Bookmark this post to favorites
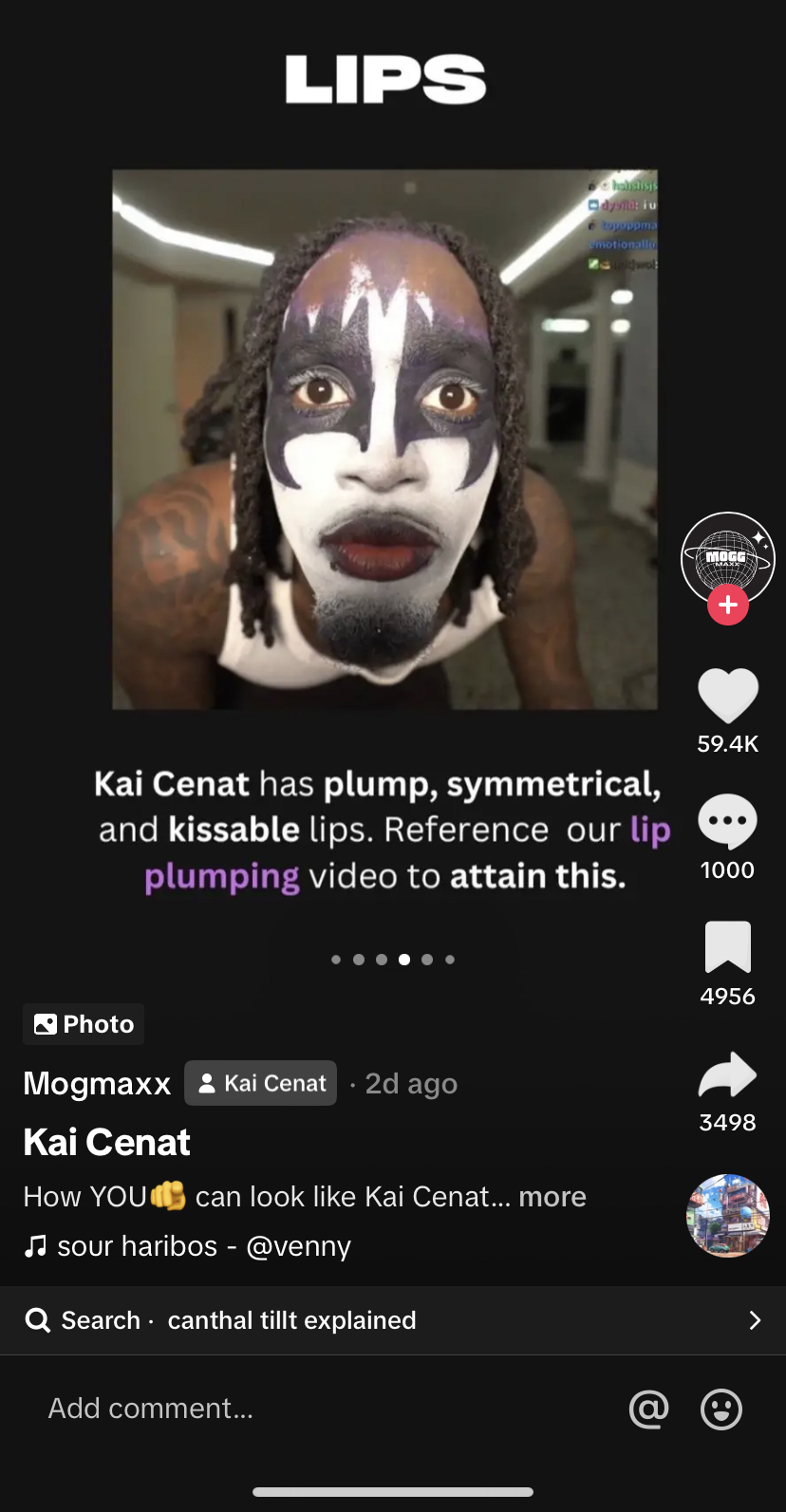Viewport: 786px width, 1512px height. coord(728,946)
